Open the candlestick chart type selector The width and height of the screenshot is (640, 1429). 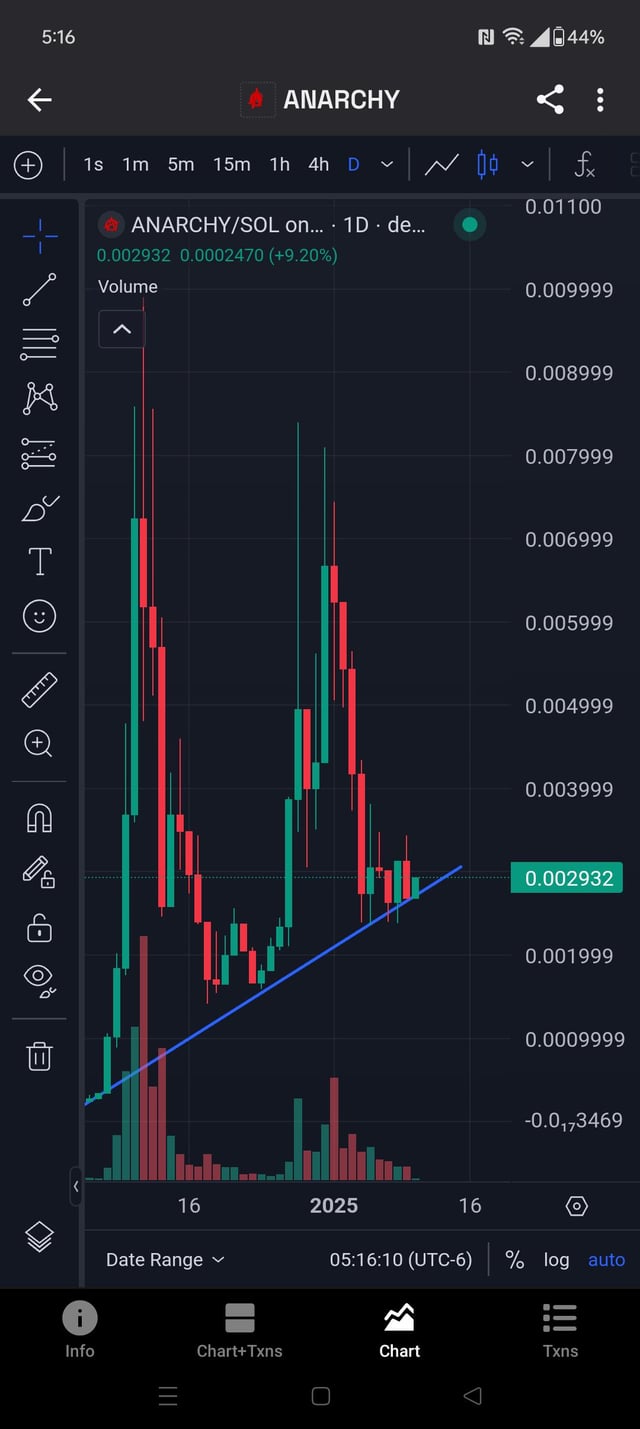pos(488,164)
